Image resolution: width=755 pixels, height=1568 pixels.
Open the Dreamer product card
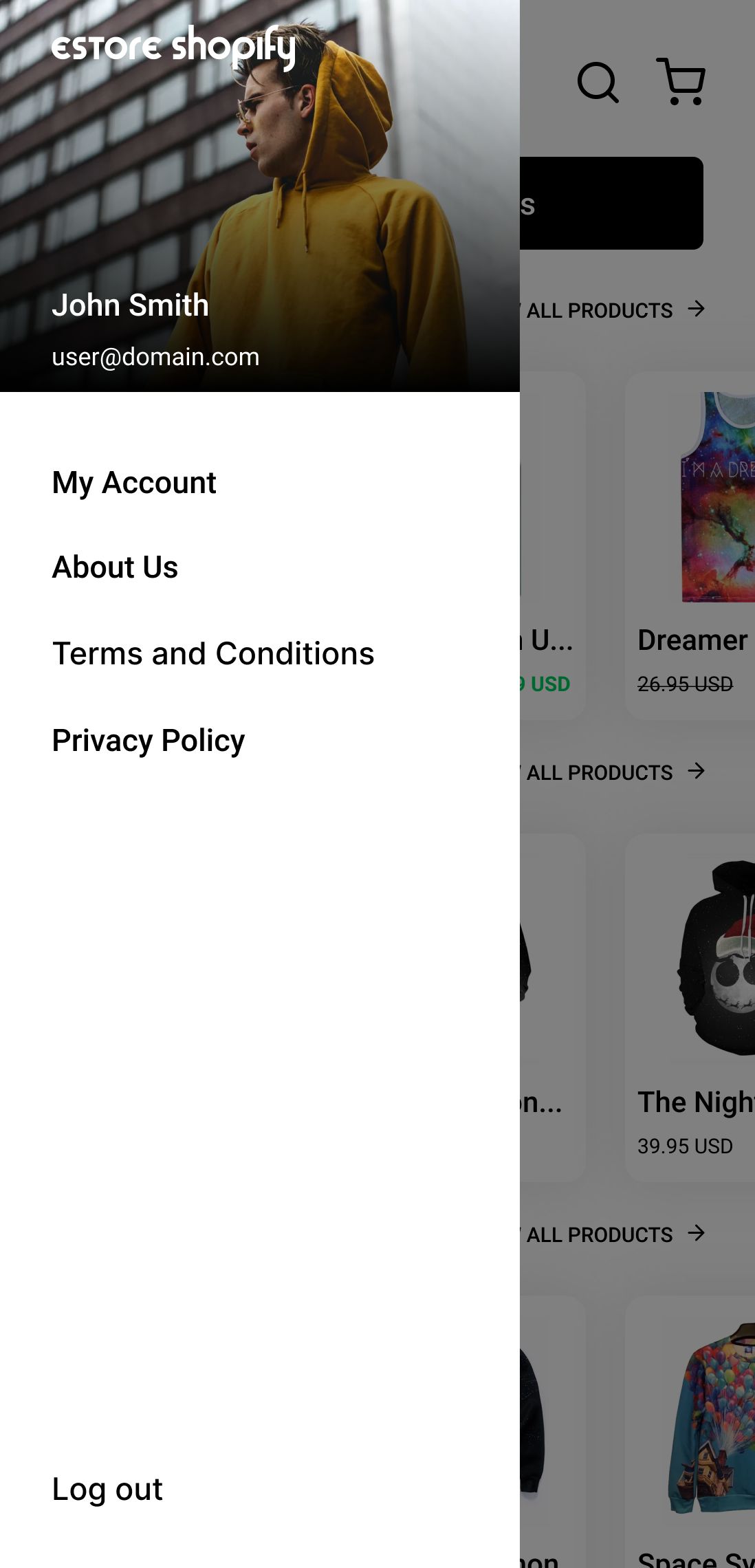point(690,545)
